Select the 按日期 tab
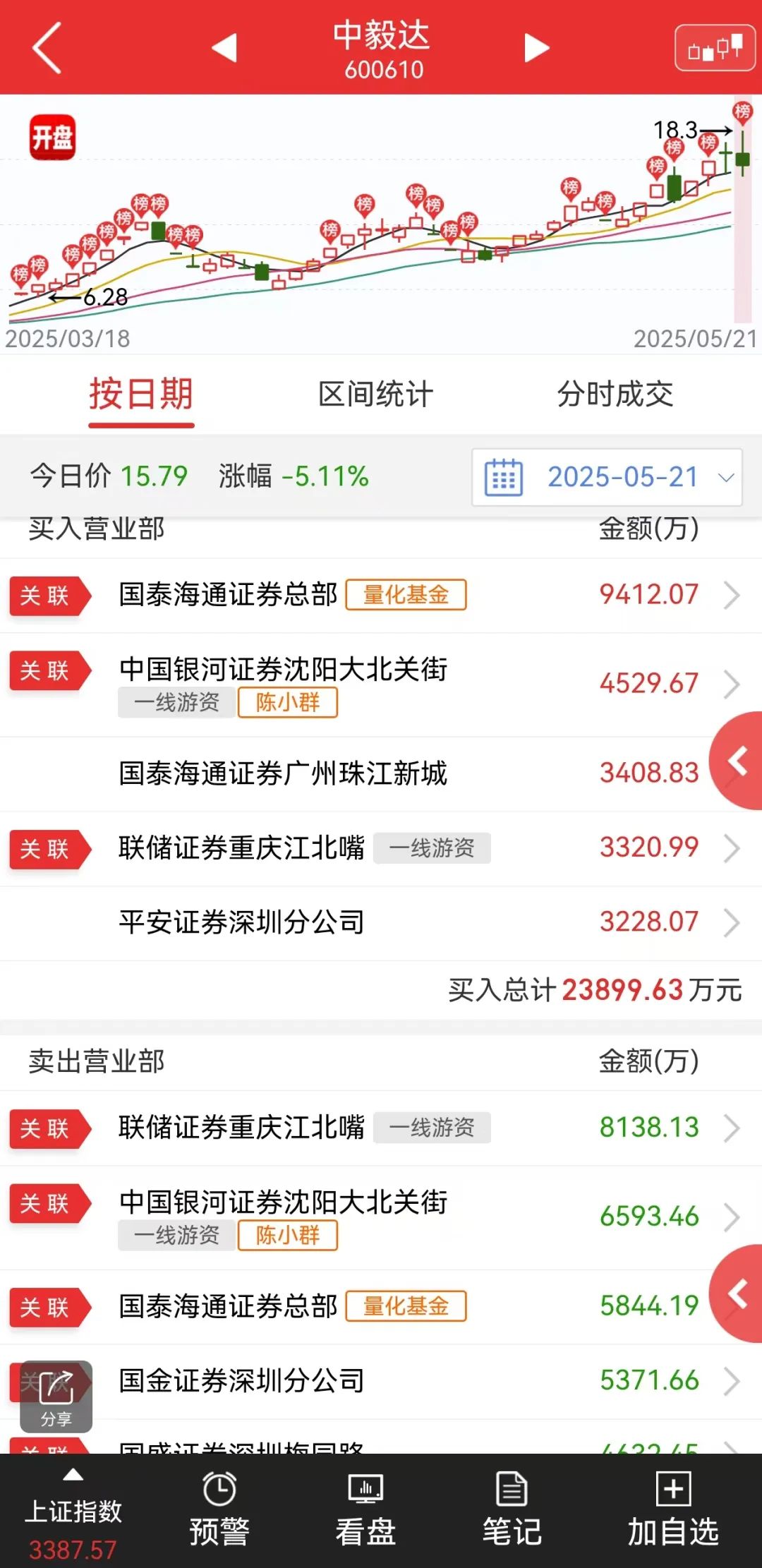Image resolution: width=762 pixels, height=1568 pixels. (x=141, y=394)
